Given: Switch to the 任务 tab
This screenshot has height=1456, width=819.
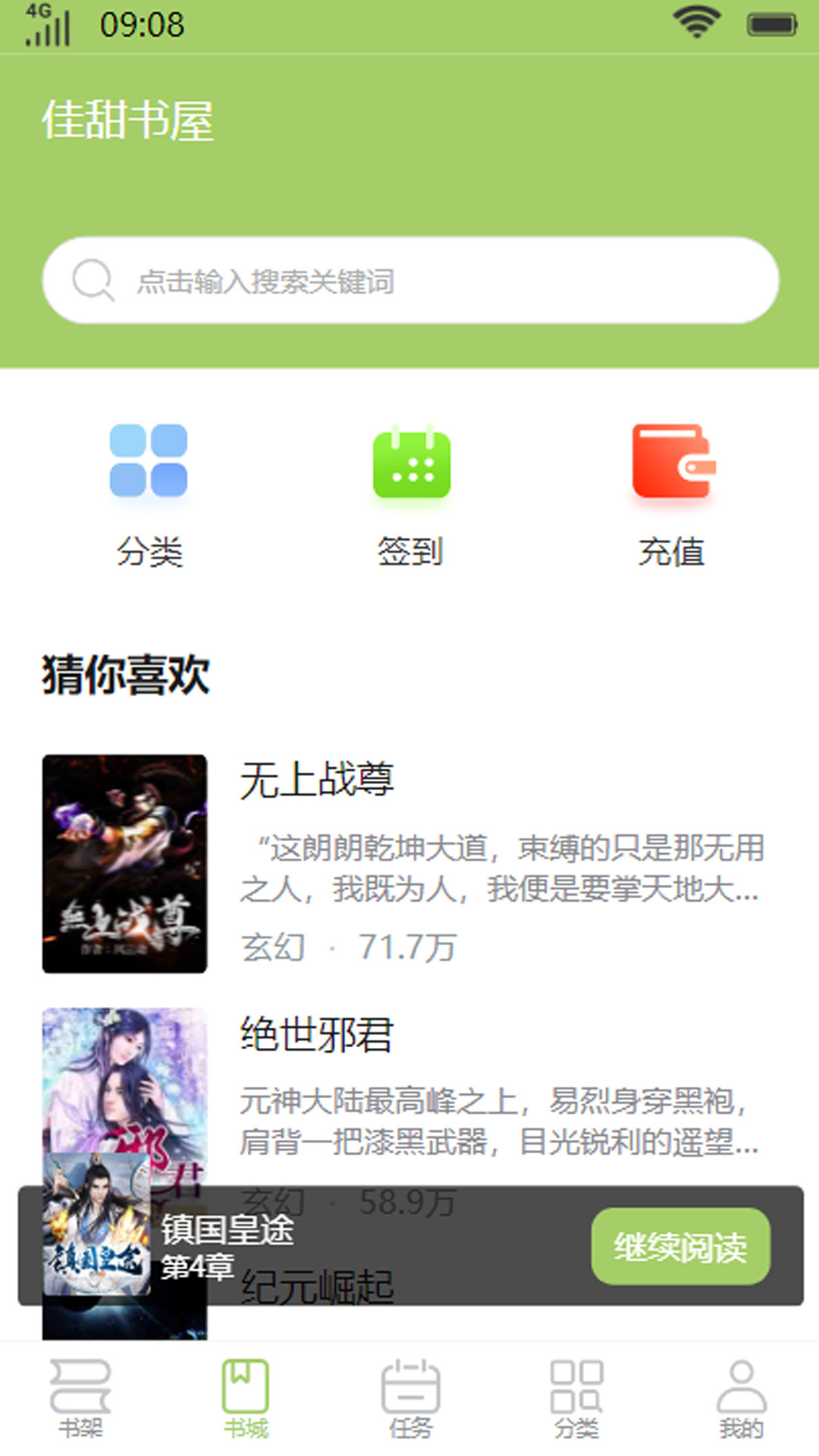Looking at the screenshot, I should (410, 1398).
